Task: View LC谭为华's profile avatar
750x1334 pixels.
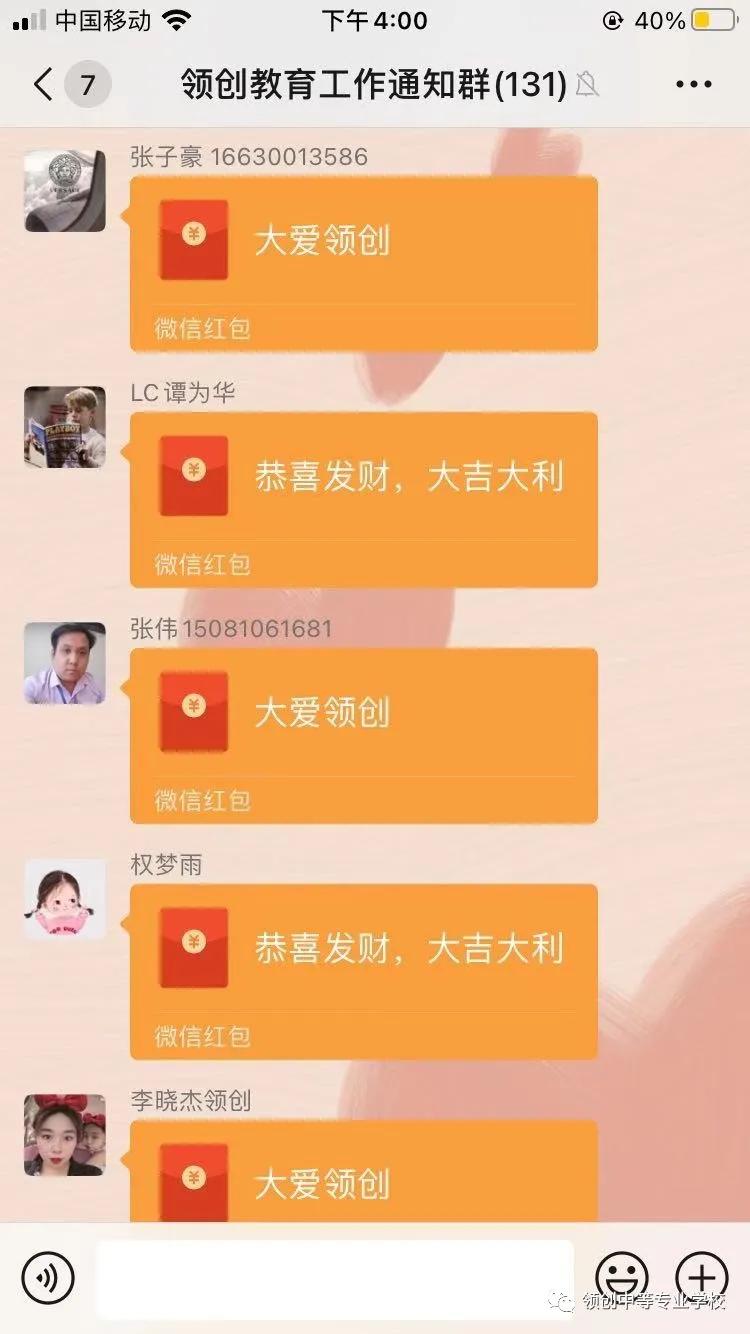Action: point(65,427)
